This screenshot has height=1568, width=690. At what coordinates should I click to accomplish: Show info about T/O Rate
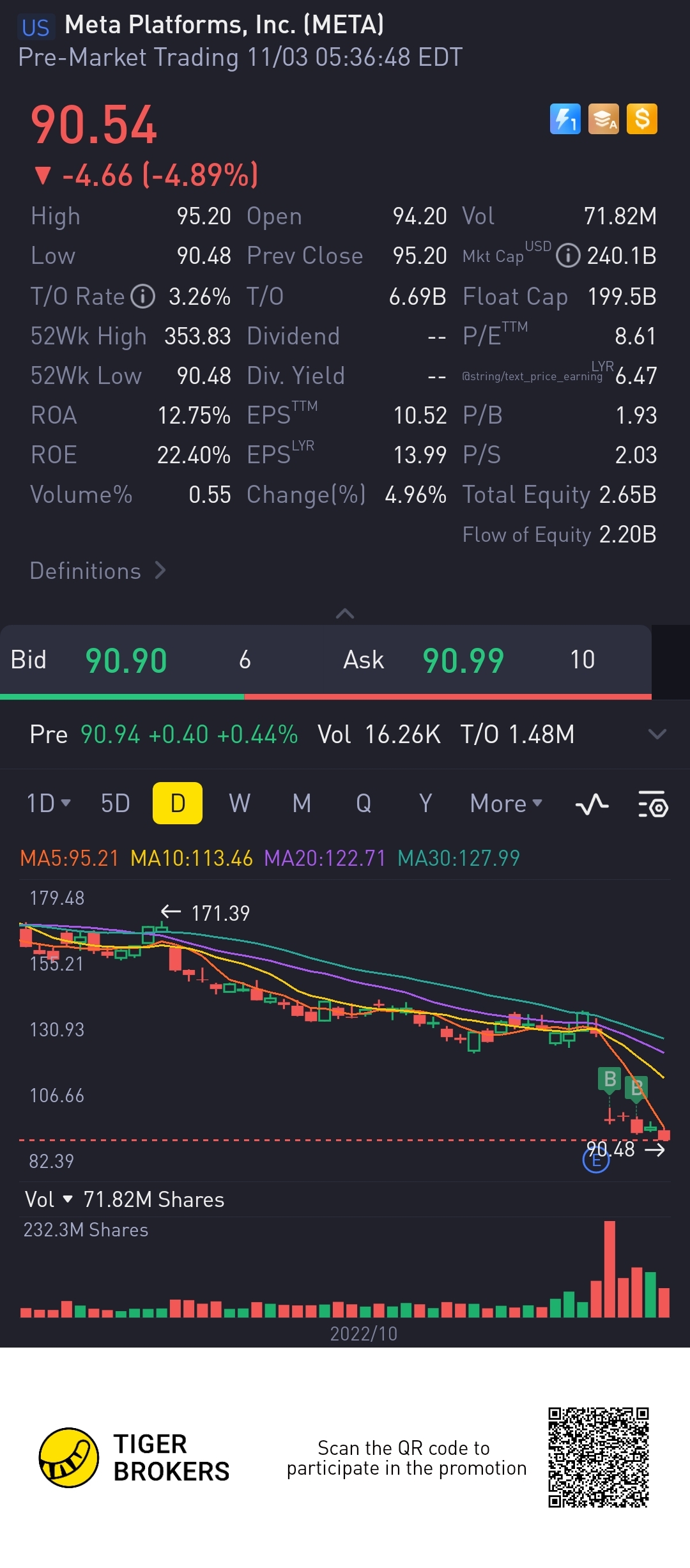click(x=143, y=296)
